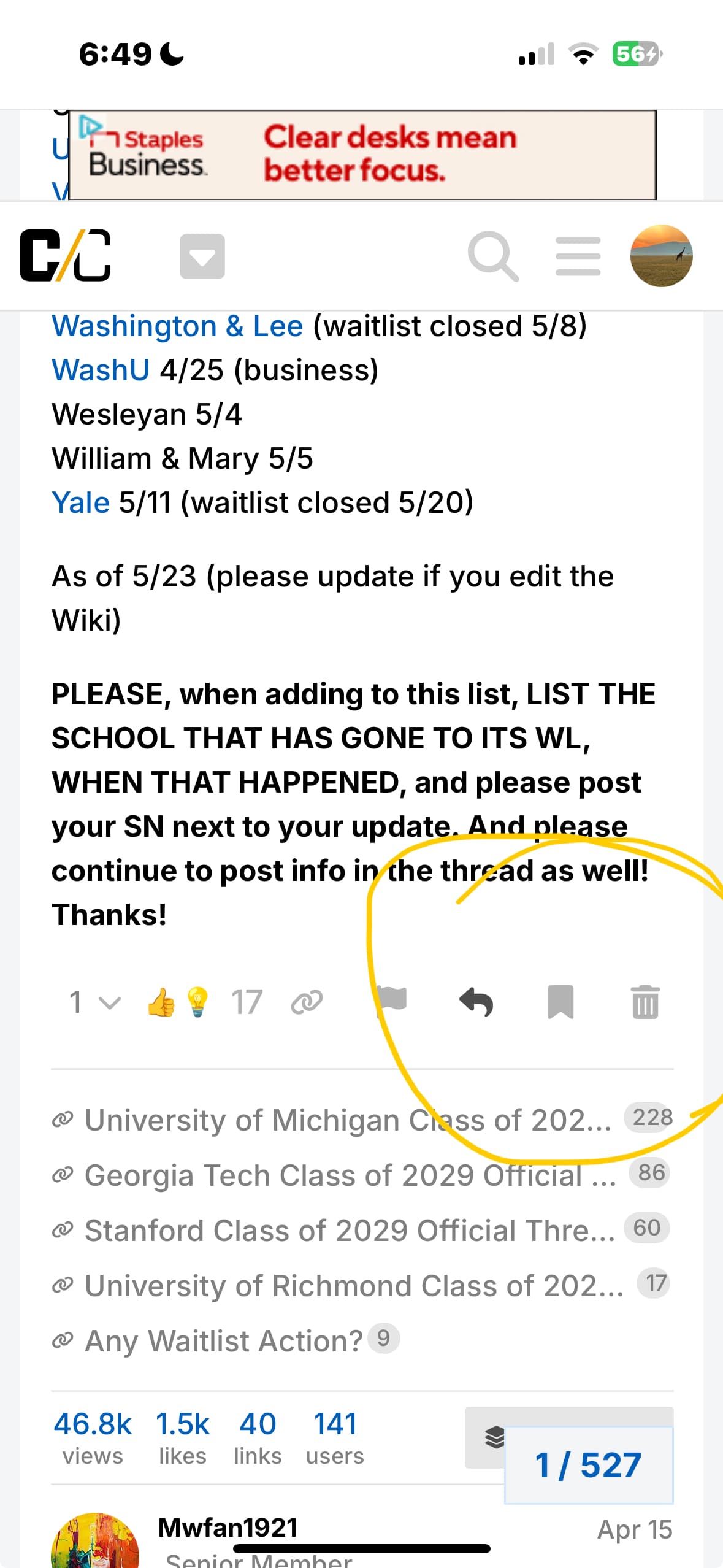Open the Washington & Lee link
The height and width of the screenshot is (1568, 723).
[178, 326]
